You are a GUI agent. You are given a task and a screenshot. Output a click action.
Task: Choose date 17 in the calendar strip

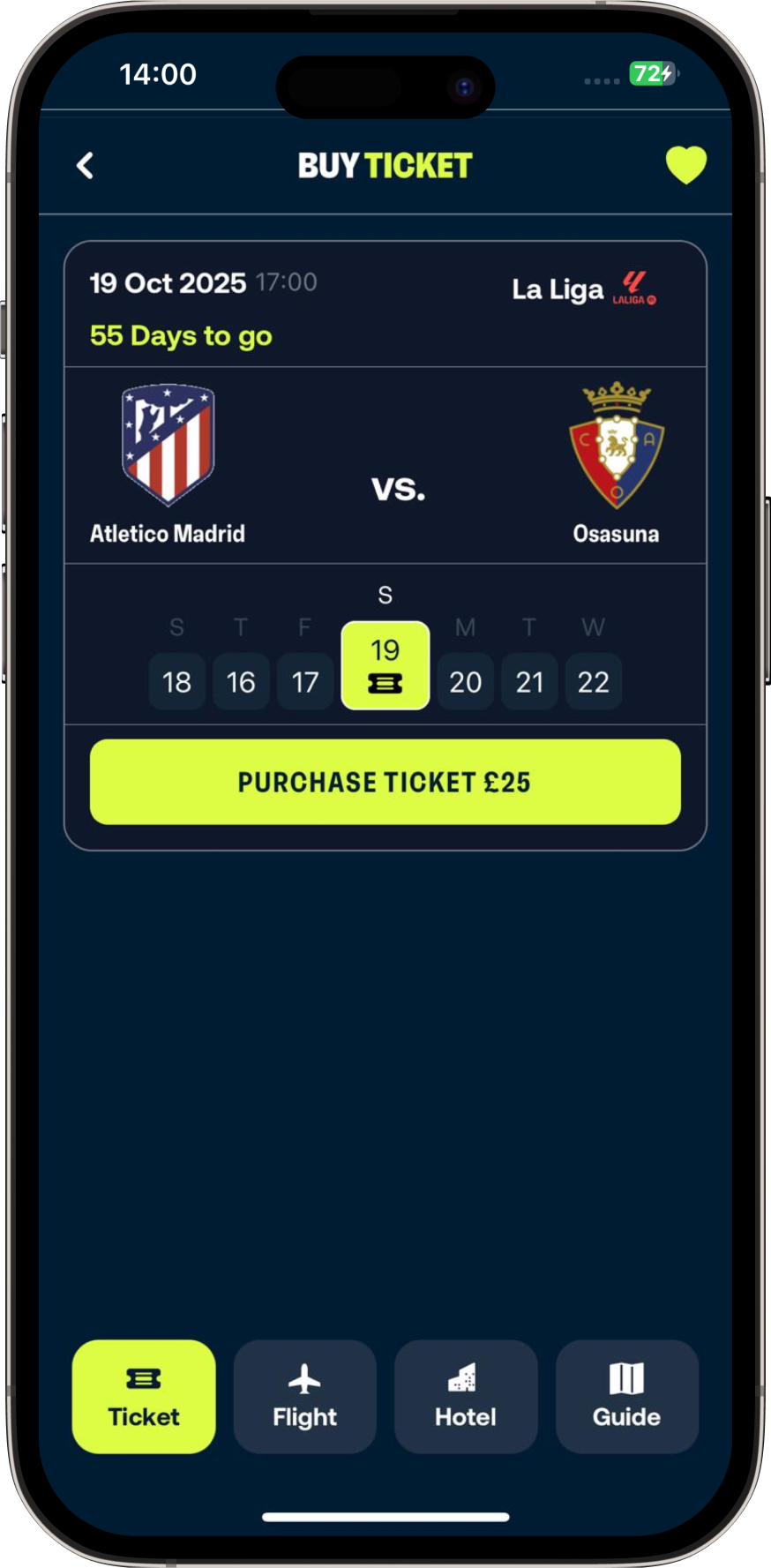pyautogui.click(x=305, y=681)
